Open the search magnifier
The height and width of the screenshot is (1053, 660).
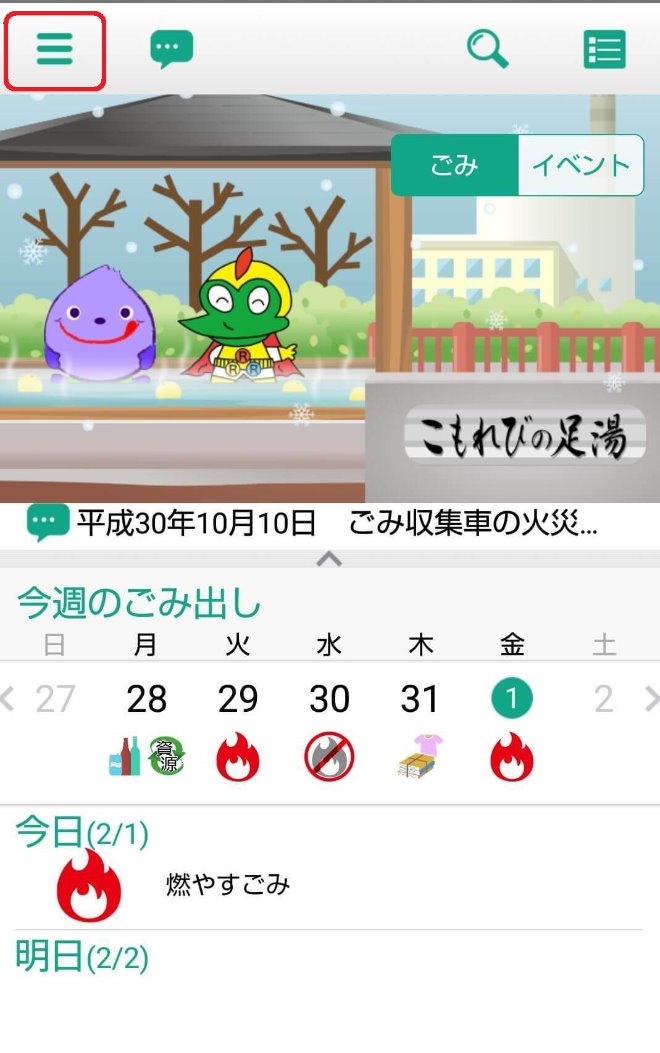pos(487,48)
